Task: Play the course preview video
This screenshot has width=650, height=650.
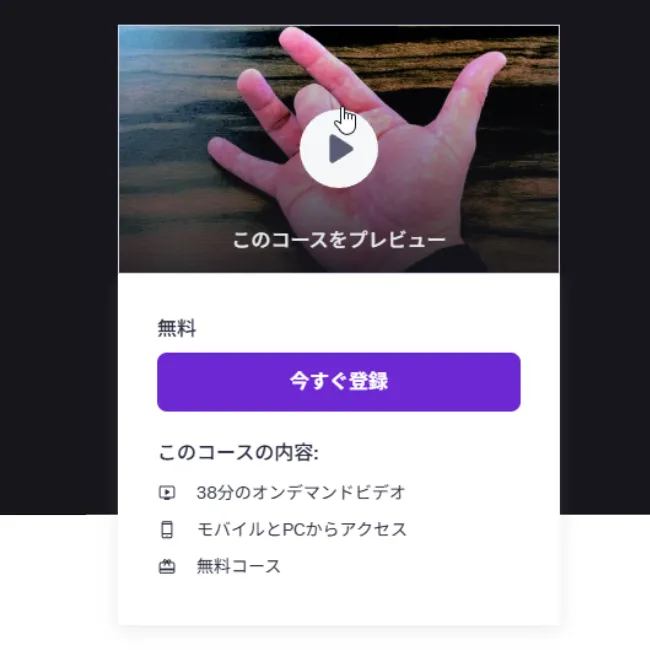Action: 339,150
